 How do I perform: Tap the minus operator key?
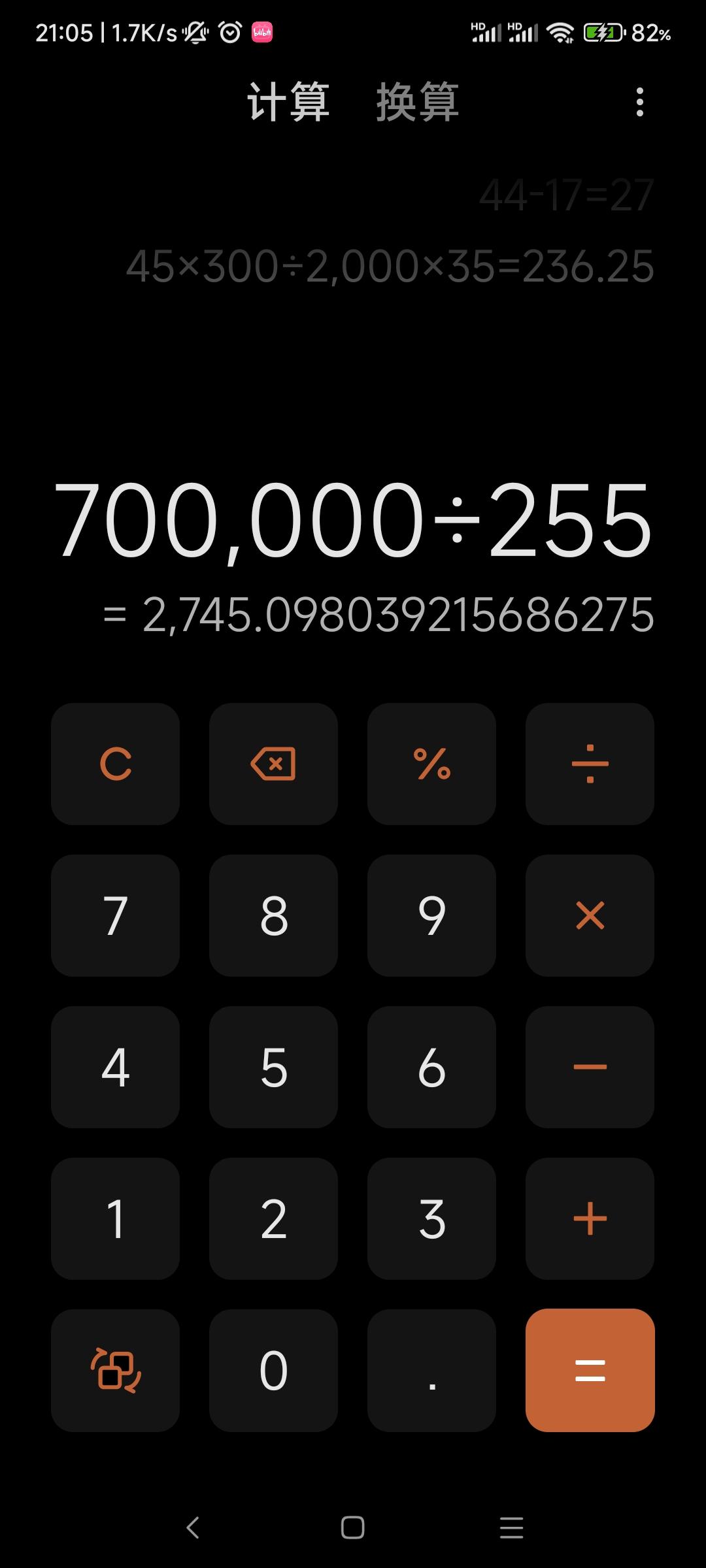click(x=590, y=1067)
